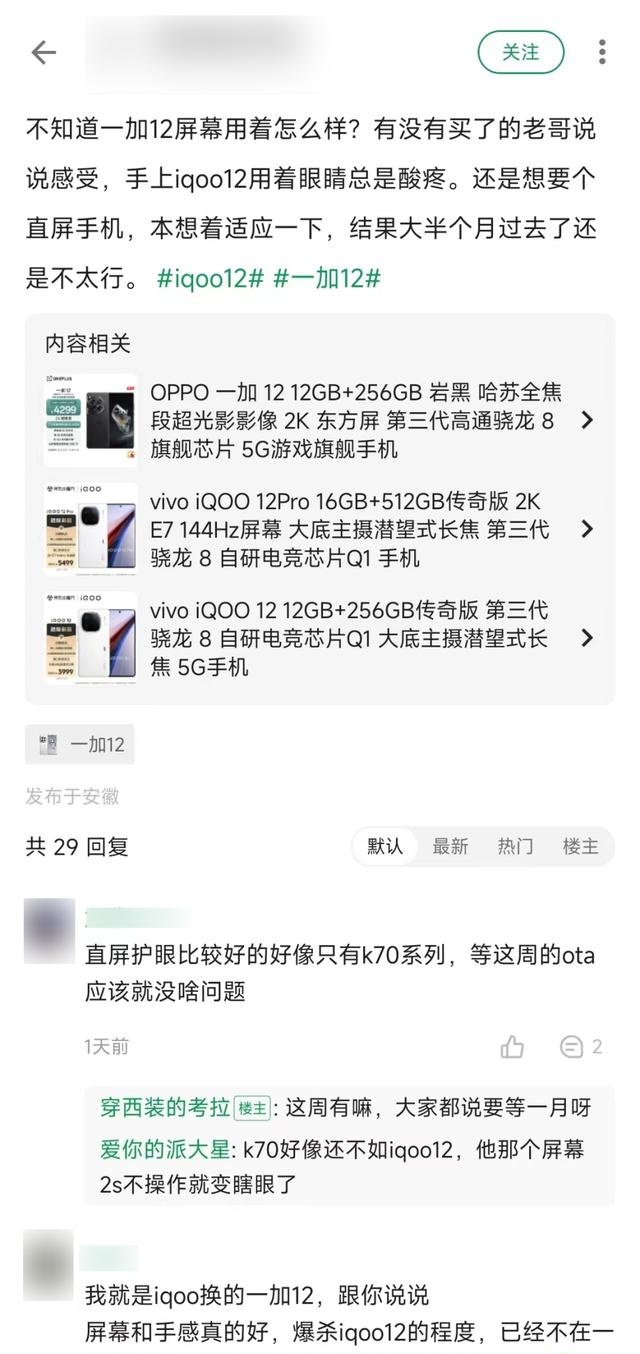Screen dimensions: 640x1354
Task: Open the #一加12# hashtag
Action: point(327,278)
